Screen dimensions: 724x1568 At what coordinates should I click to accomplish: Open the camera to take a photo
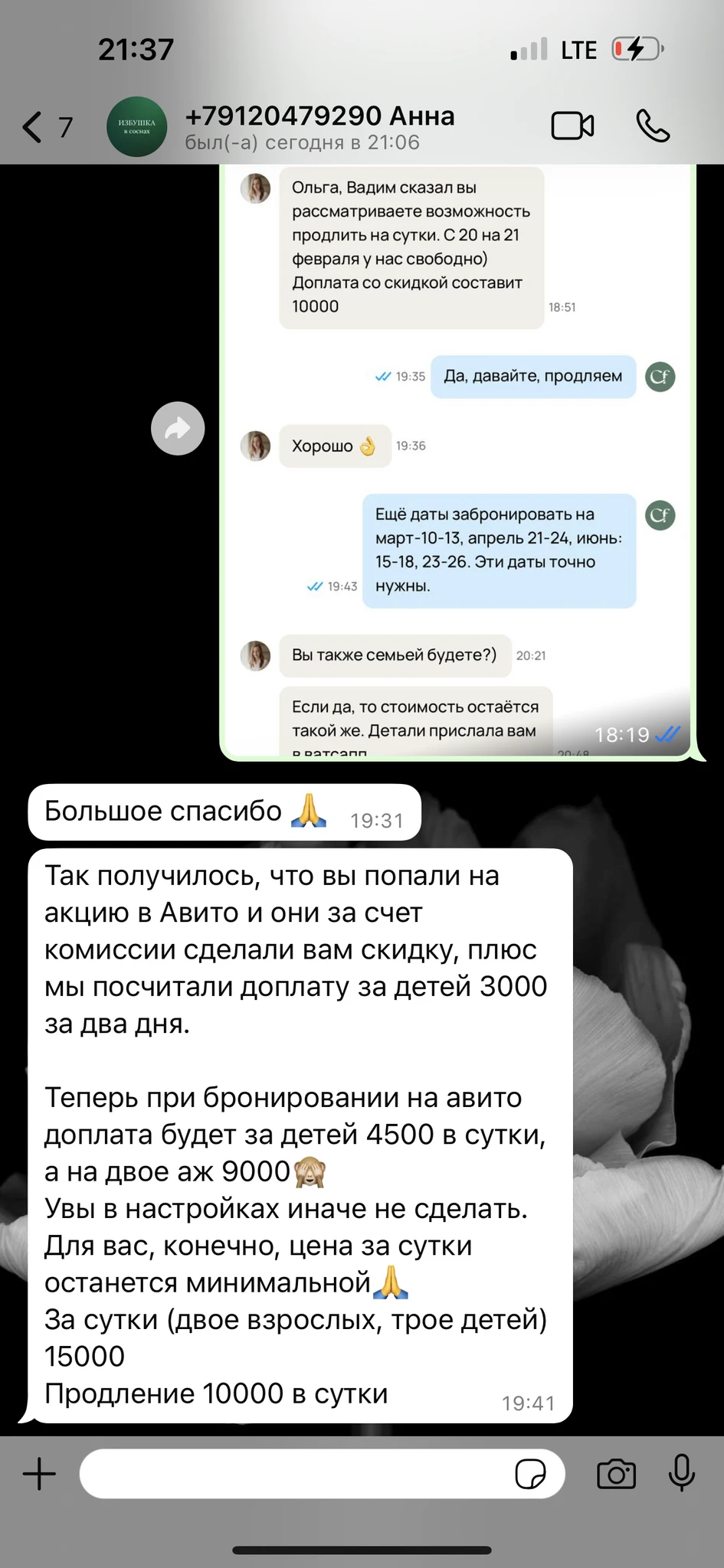click(x=616, y=1473)
